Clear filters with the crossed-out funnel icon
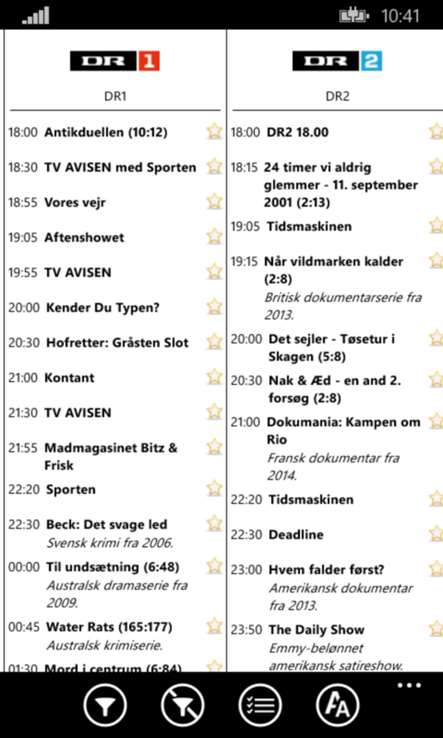 click(183, 706)
